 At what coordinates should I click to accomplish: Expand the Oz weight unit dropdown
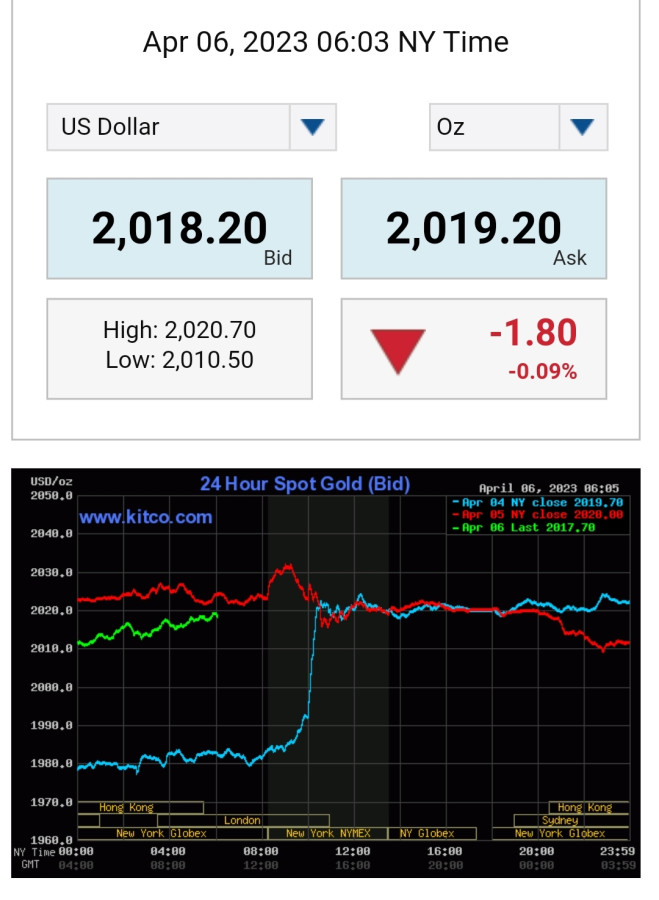click(x=582, y=127)
